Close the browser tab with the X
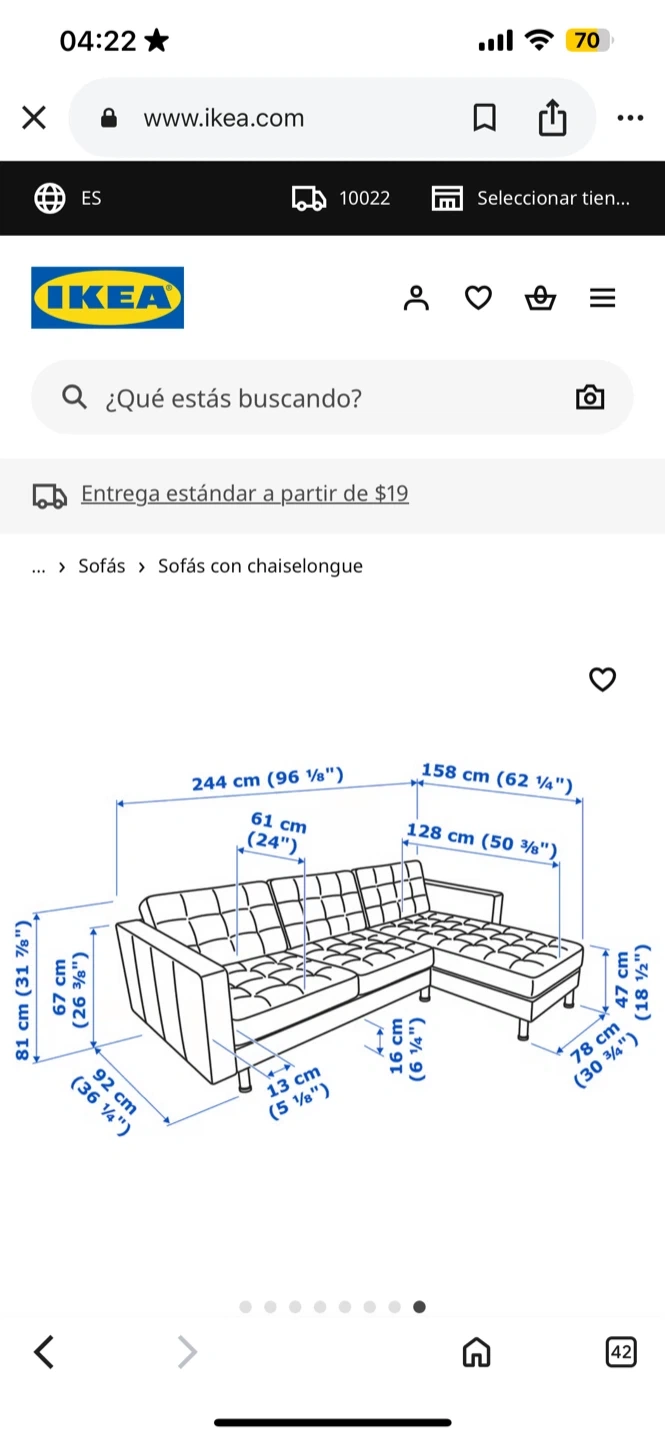 pos(34,118)
